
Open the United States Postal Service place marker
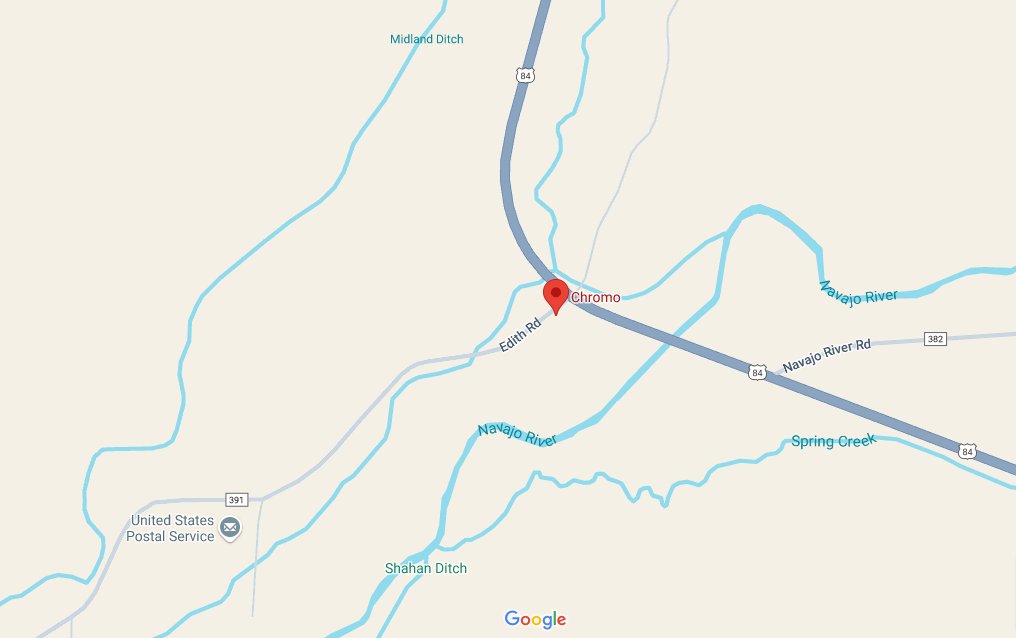click(x=231, y=528)
